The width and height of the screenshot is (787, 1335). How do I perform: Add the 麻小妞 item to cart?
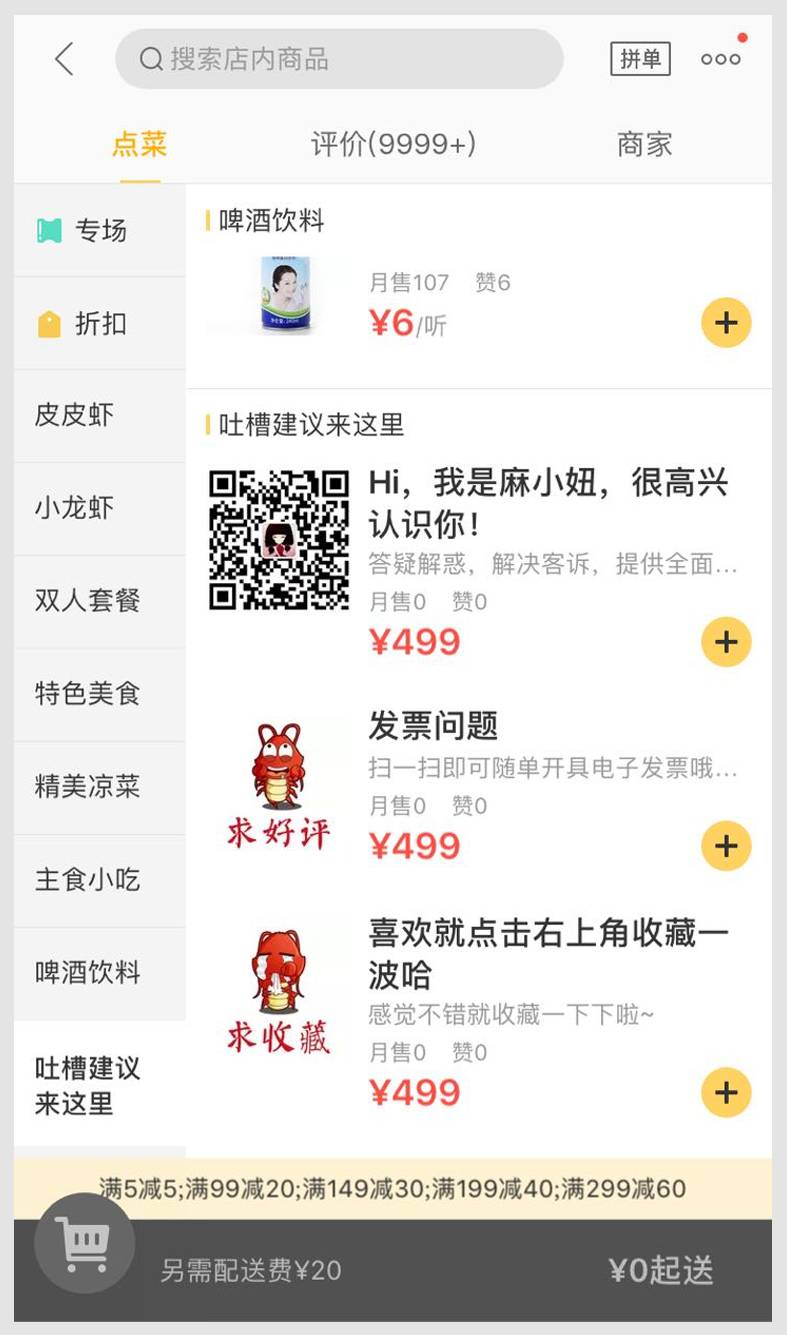point(726,642)
